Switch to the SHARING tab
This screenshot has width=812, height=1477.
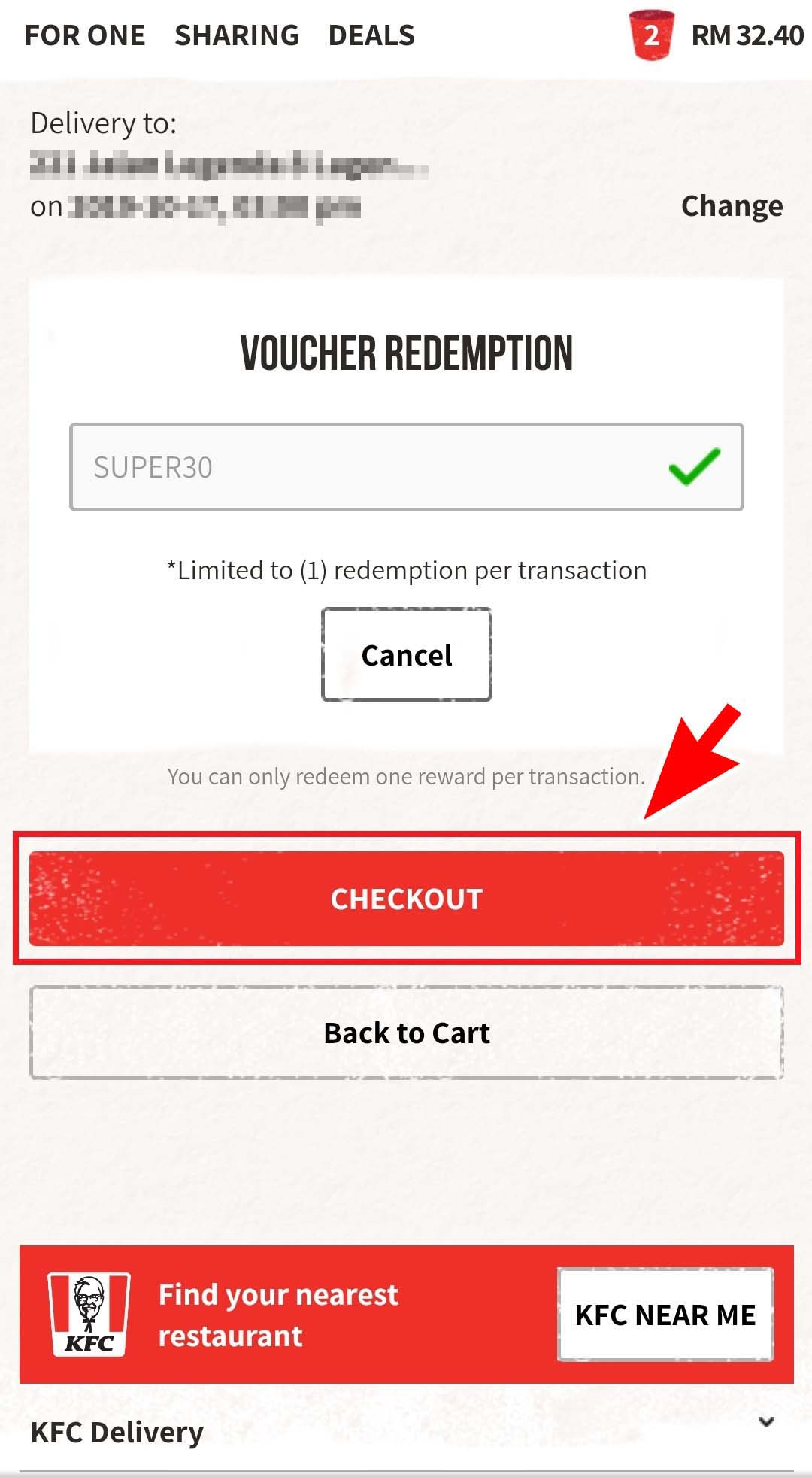click(x=237, y=35)
